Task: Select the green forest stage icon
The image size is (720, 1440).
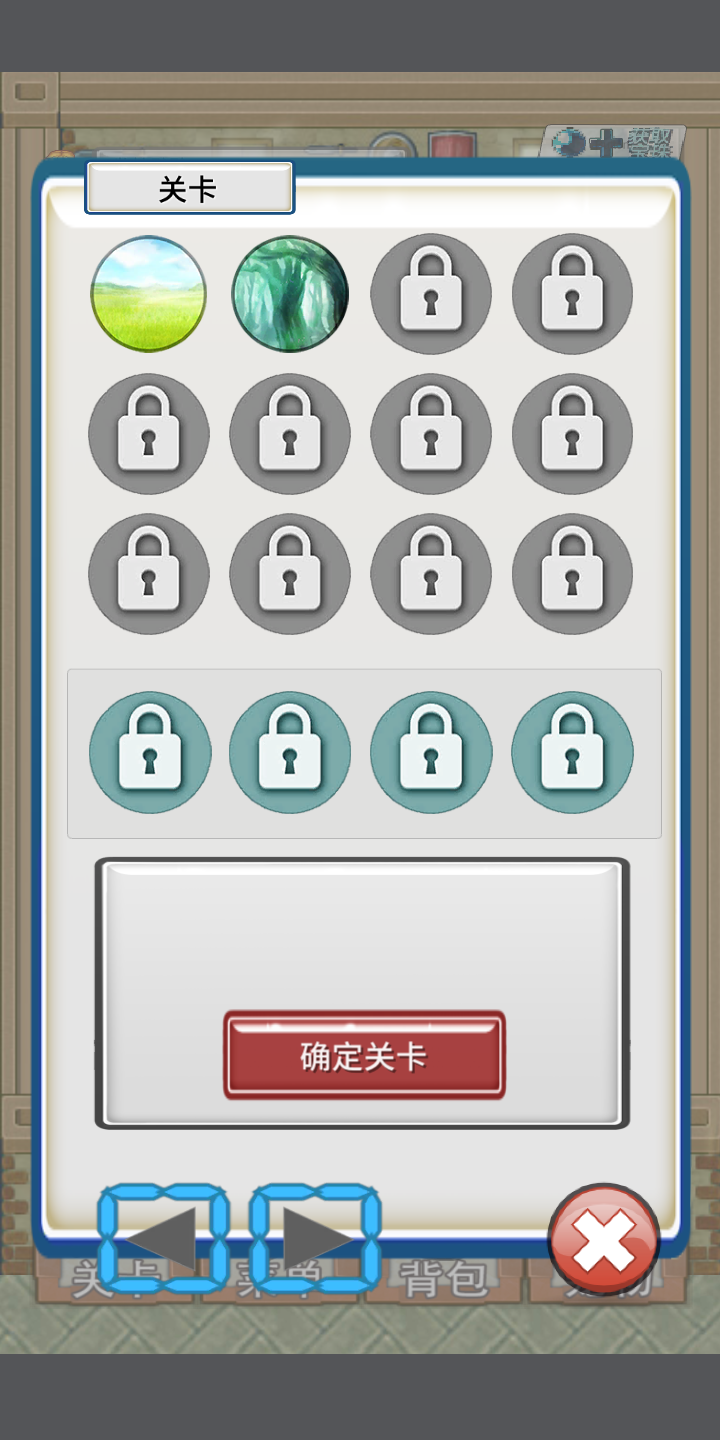Action: [290, 293]
